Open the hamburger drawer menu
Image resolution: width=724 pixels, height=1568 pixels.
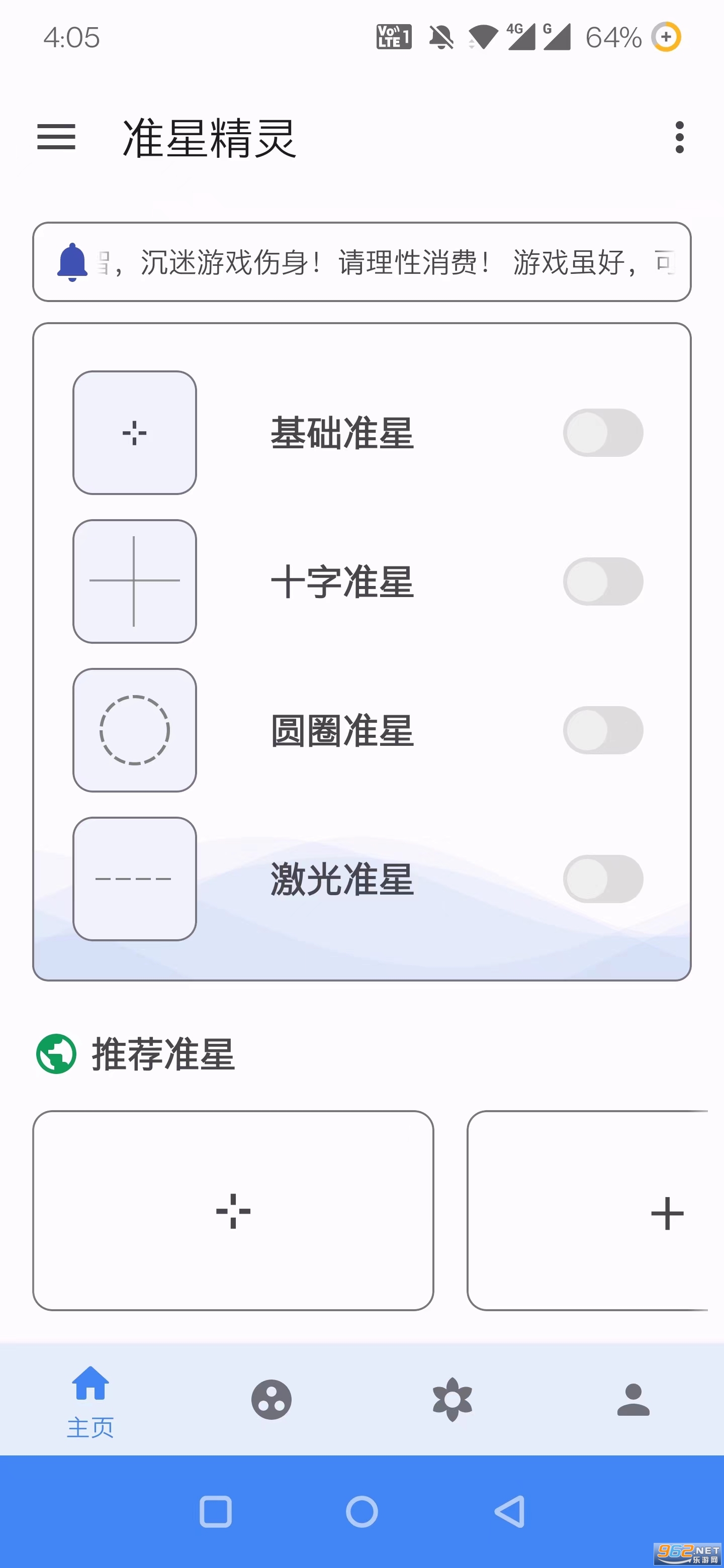[56, 137]
